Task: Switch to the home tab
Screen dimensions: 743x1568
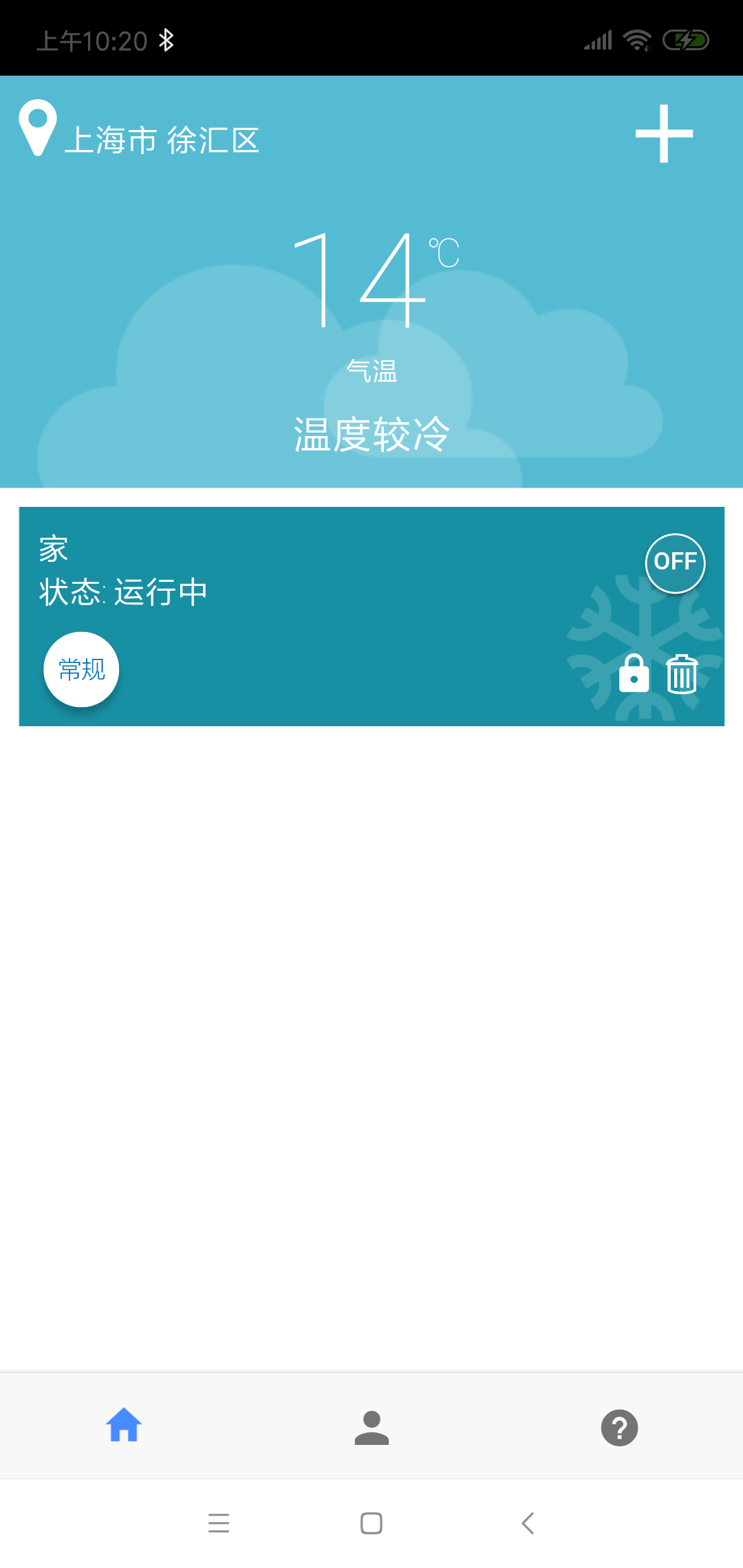Action: pyautogui.click(x=124, y=1425)
